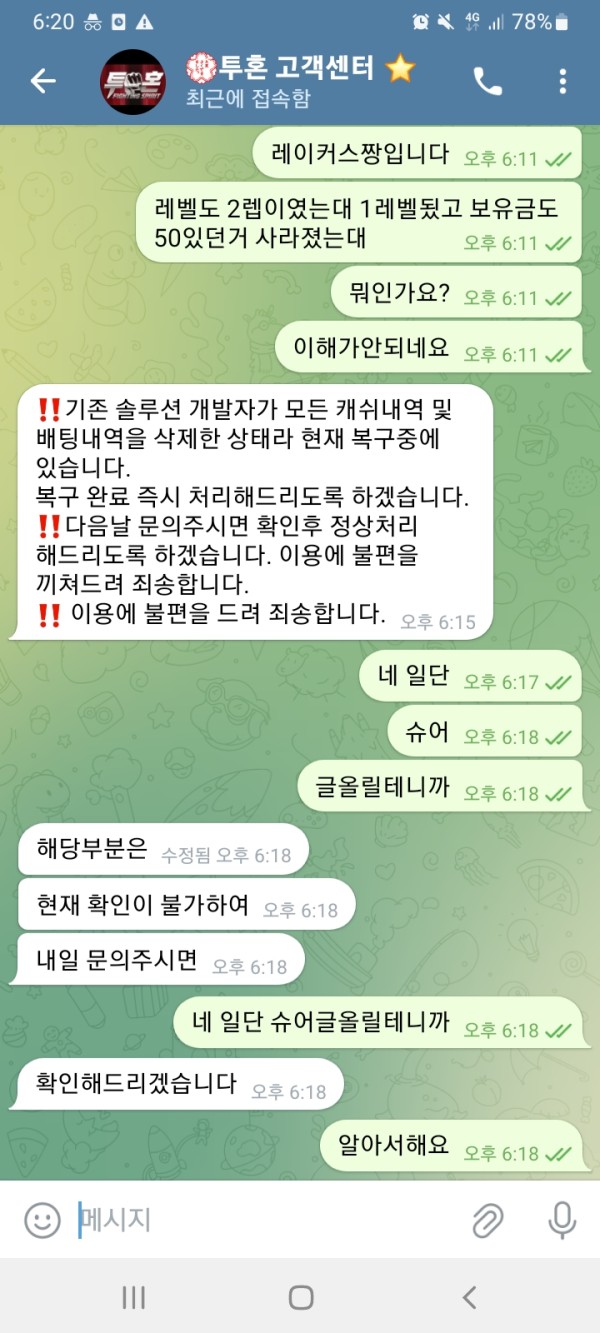Record a voice message with the microphone

(x=562, y=1219)
